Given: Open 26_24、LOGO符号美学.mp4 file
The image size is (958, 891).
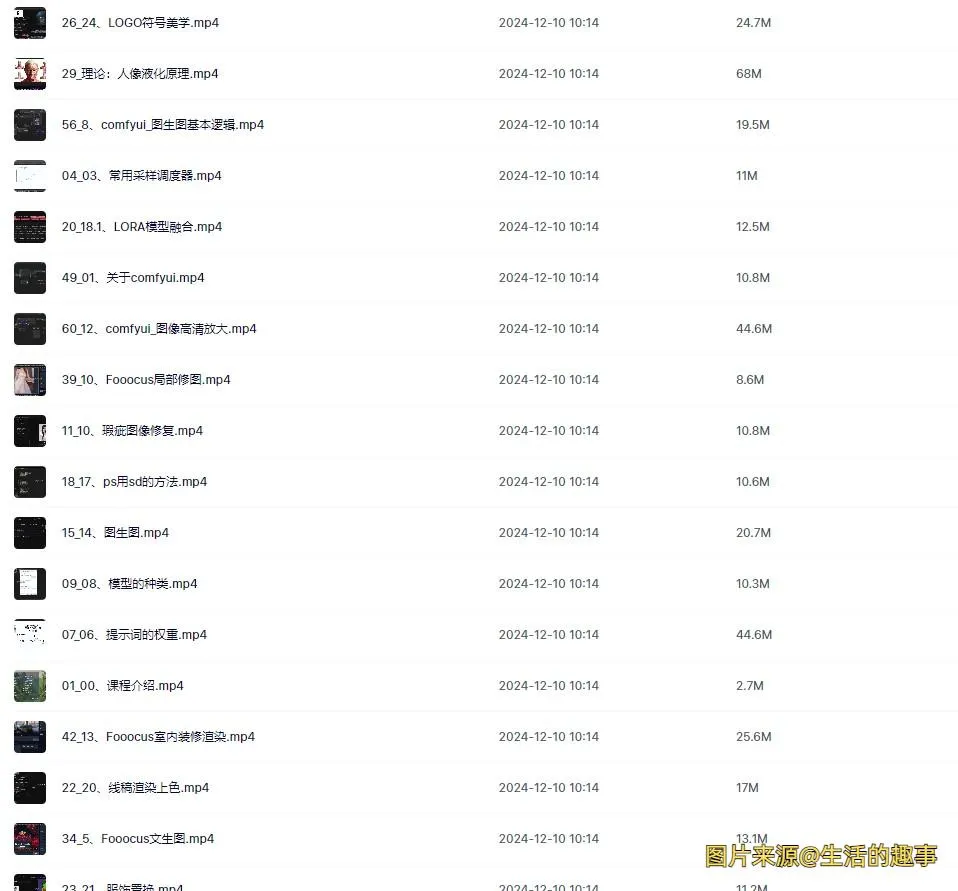Looking at the screenshot, I should 140,23.
